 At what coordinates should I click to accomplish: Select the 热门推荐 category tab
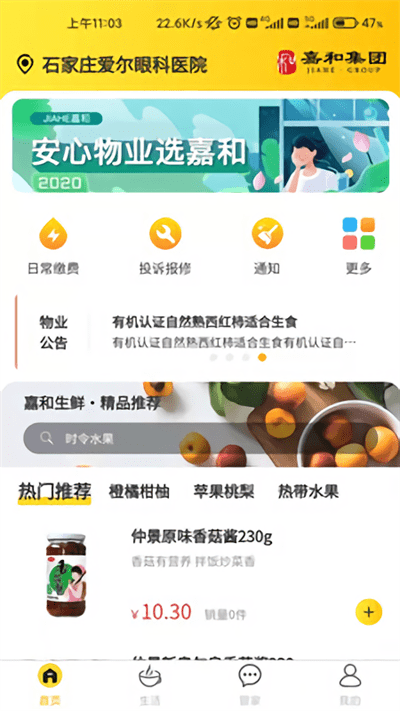pos(54,492)
